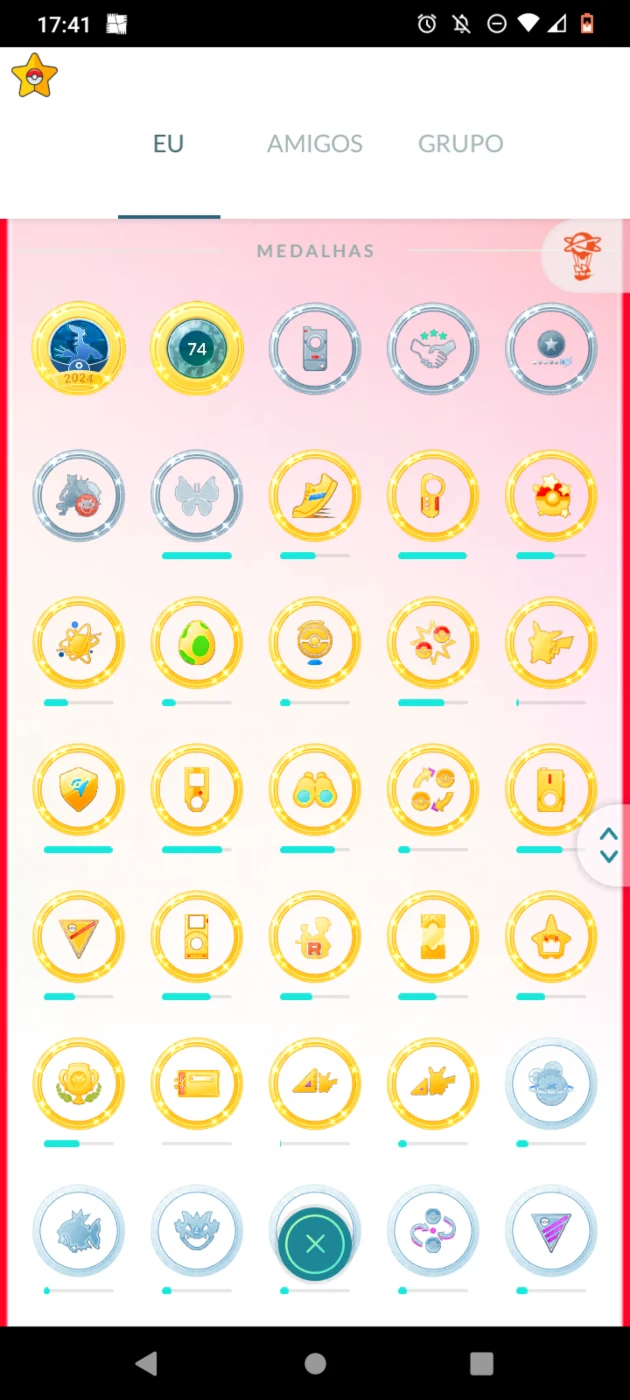
Task: Open the binoculars medal
Action: pyautogui.click(x=315, y=790)
